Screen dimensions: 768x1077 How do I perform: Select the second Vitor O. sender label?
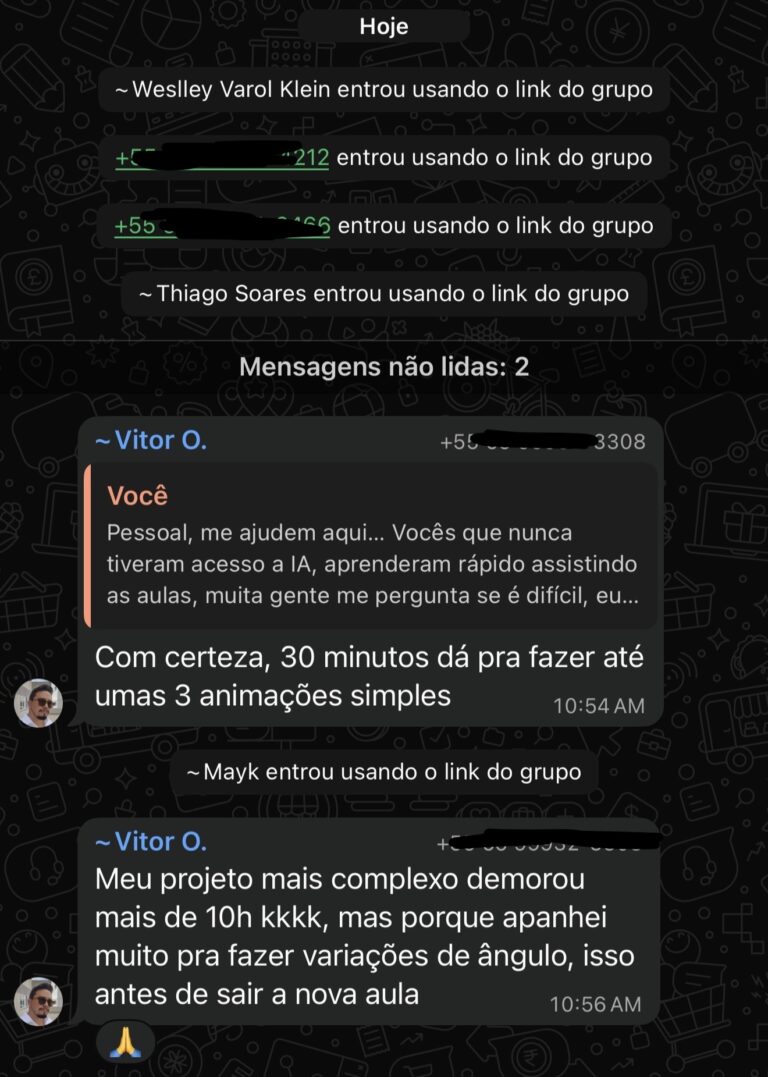point(148,842)
